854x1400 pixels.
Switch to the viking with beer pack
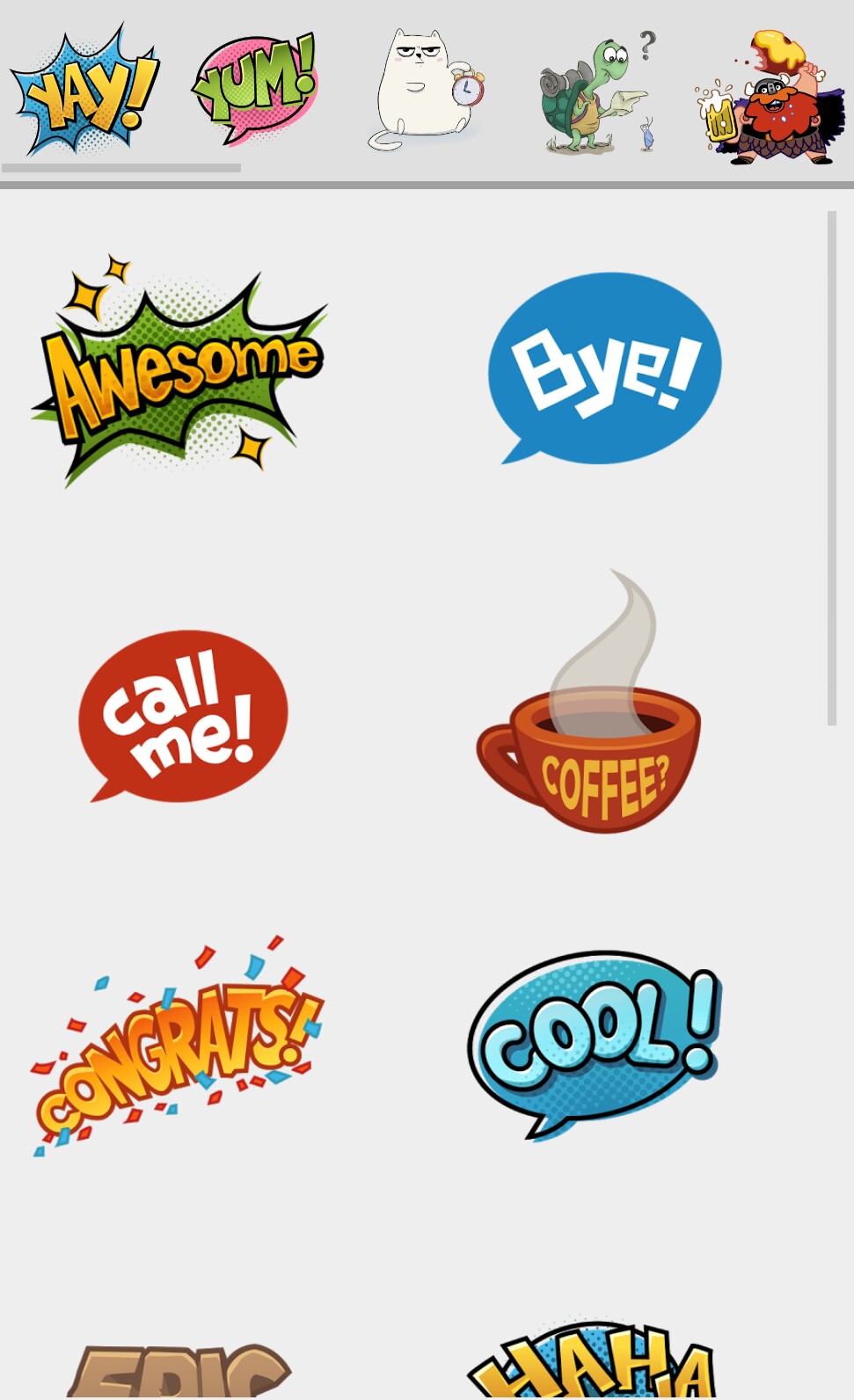click(x=769, y=97)
